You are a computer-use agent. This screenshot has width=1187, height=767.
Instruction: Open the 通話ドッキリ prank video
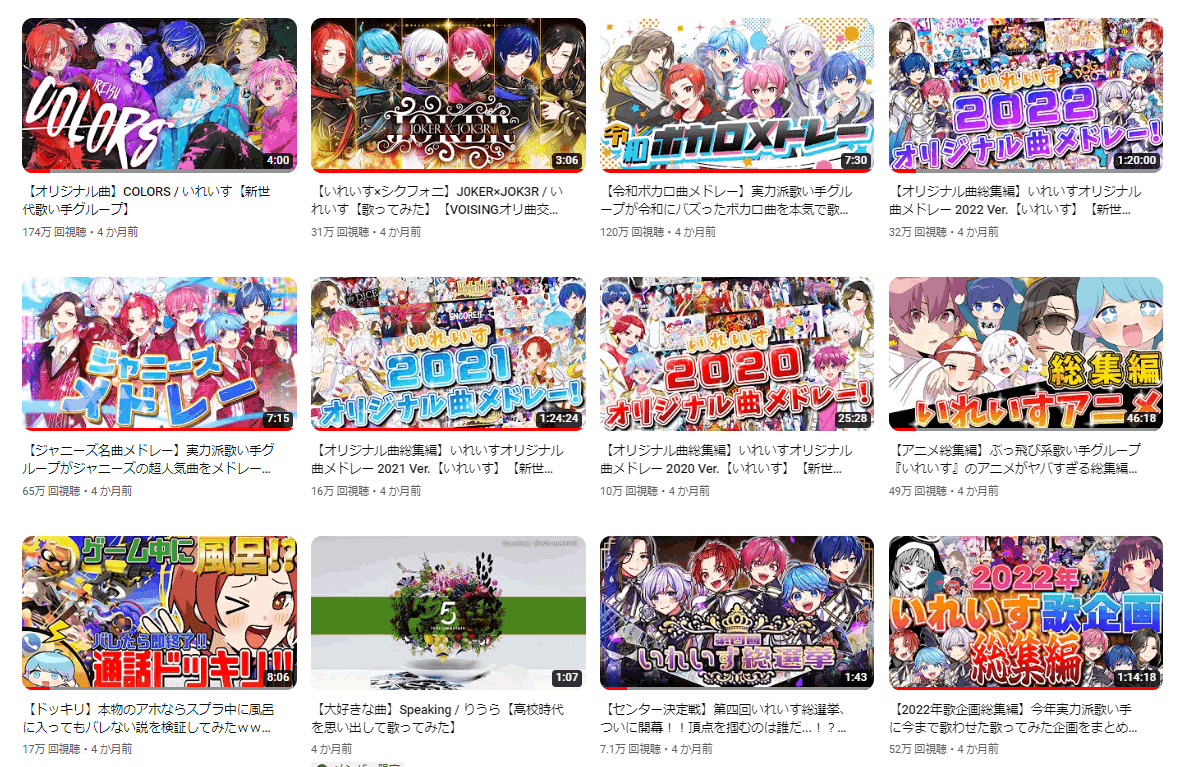point(159,612)
